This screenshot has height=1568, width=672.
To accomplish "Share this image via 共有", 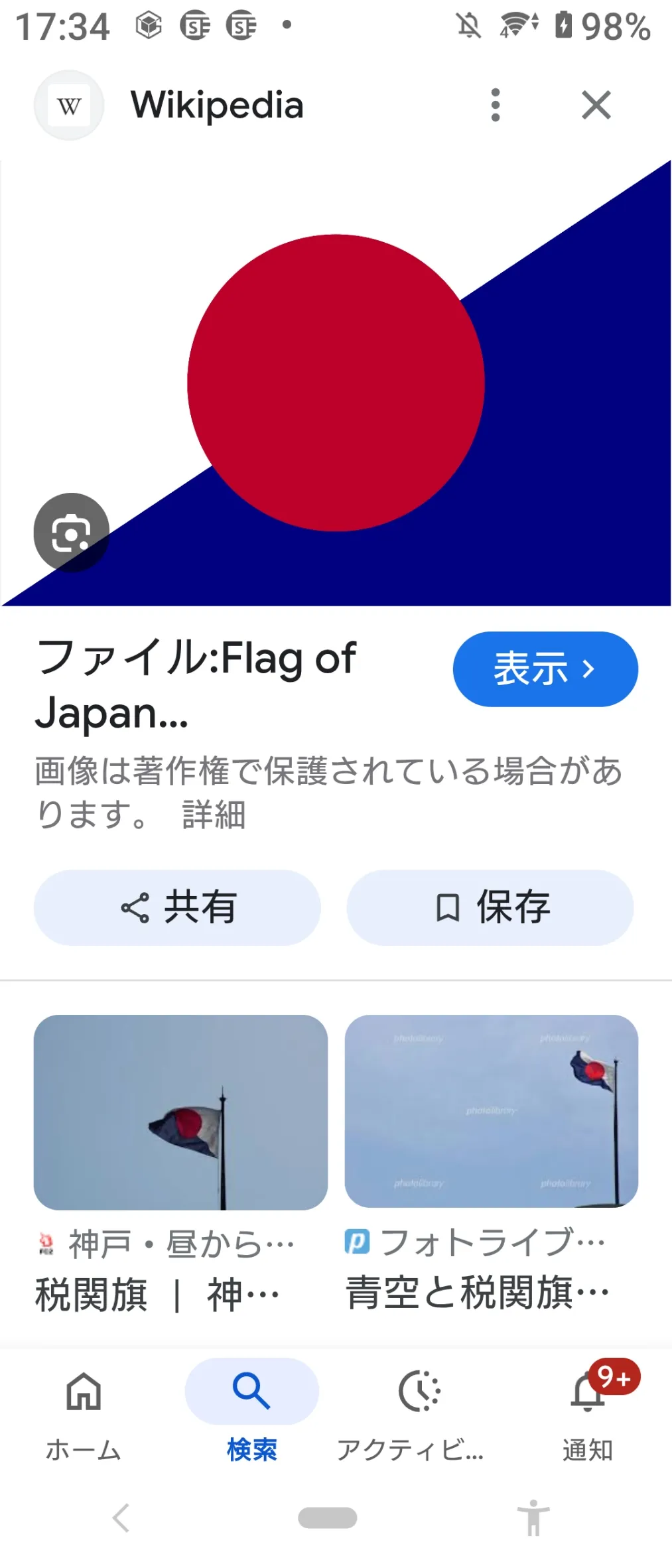I will coord(177,907).
